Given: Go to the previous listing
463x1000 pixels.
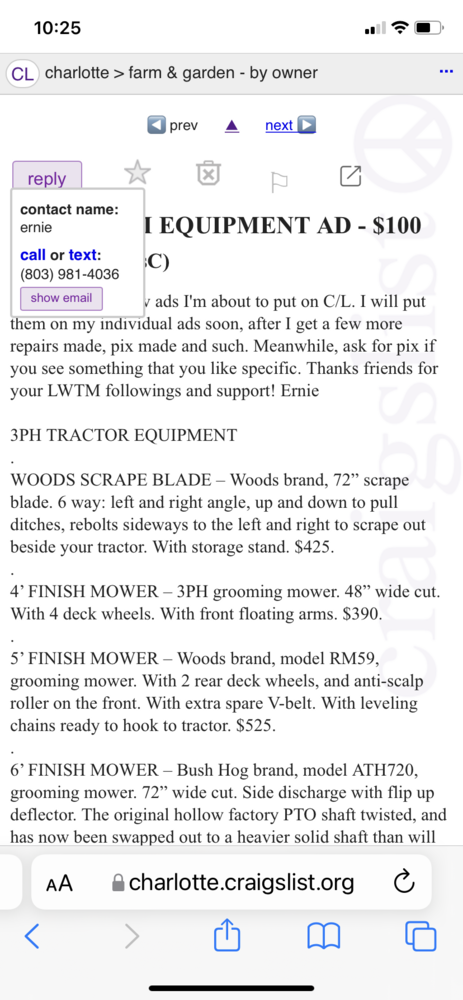Looking at the screenshot, I should 173,125.
